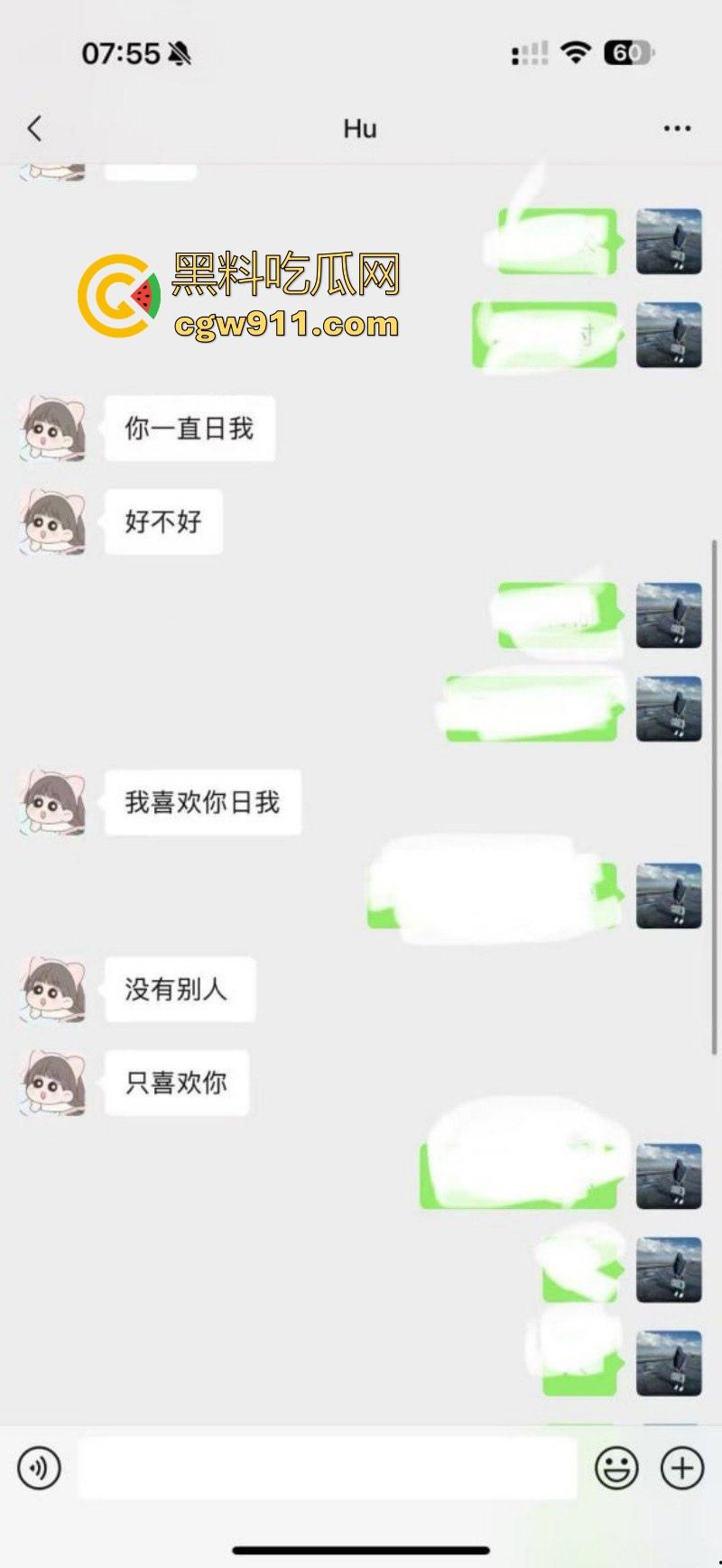Image resolution: width=722 pixels, height=1568 pixels.
Task: Open chat details via ellipsis dropdown
Action: [676, 128]
